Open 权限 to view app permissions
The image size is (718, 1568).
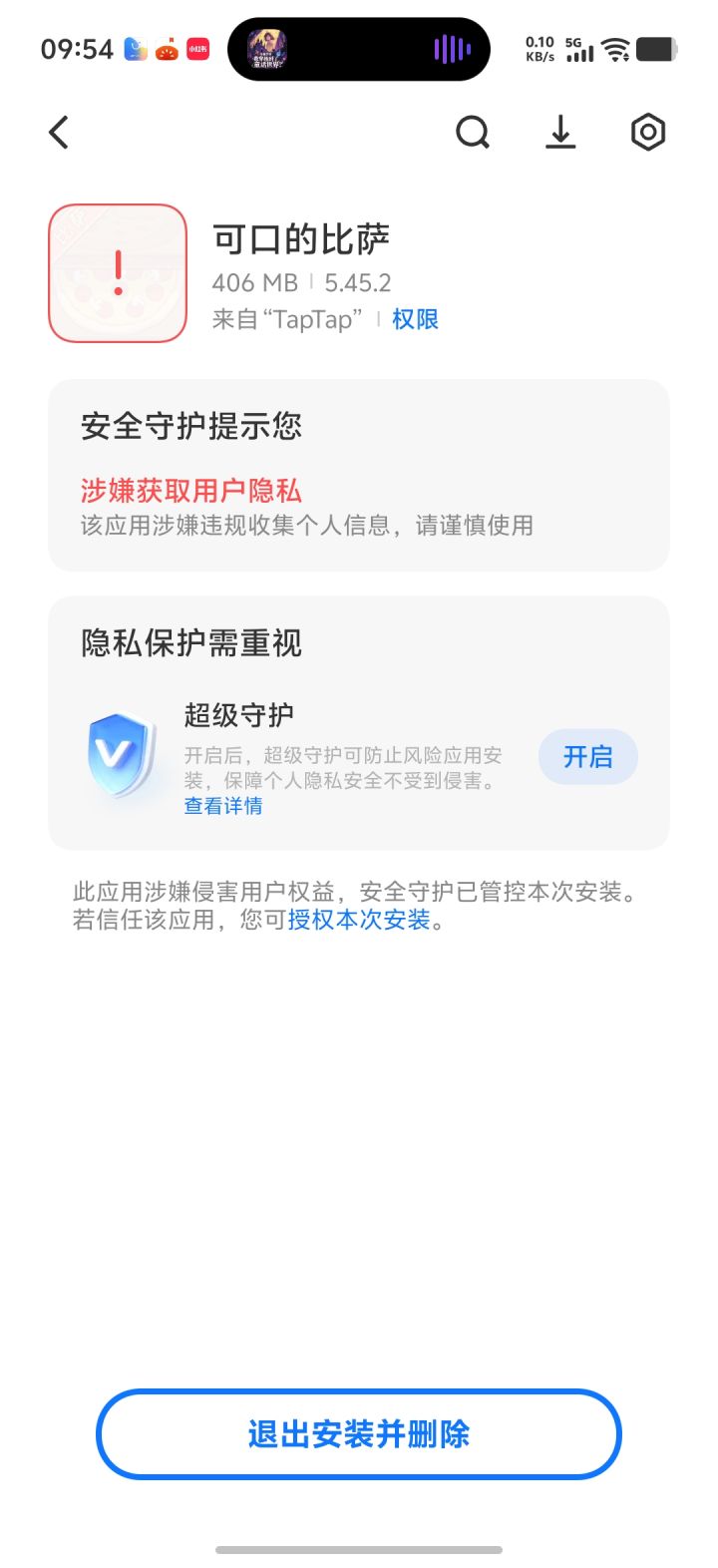[418, 319]
